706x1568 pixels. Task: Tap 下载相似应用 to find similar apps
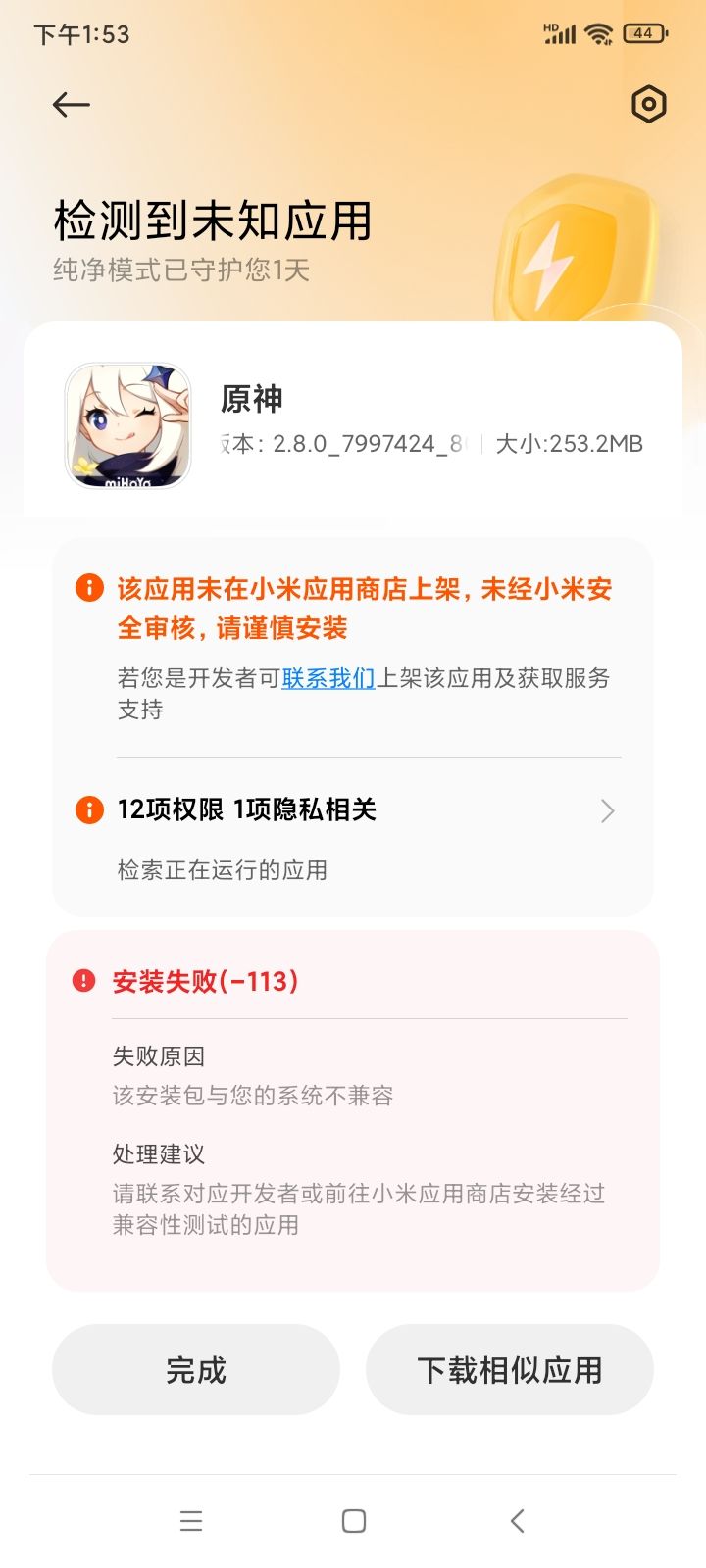(510, 1370)
